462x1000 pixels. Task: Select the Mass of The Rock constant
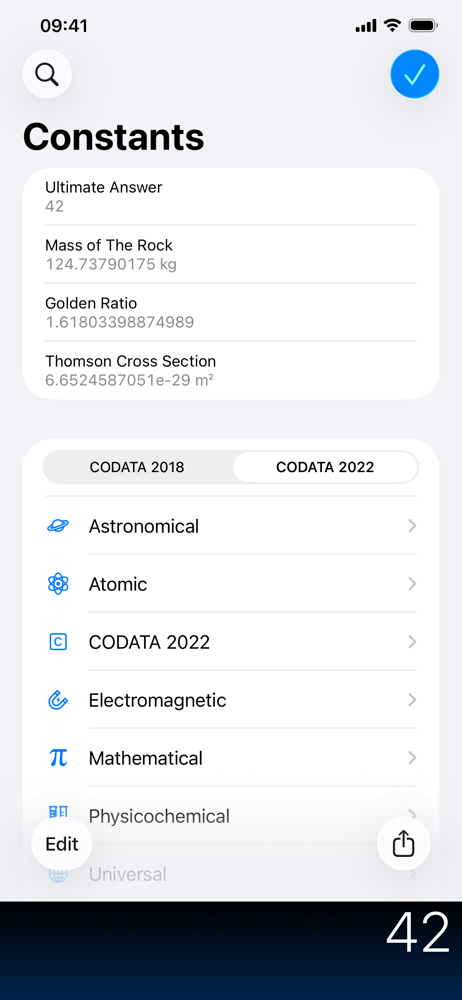[231, 254]
